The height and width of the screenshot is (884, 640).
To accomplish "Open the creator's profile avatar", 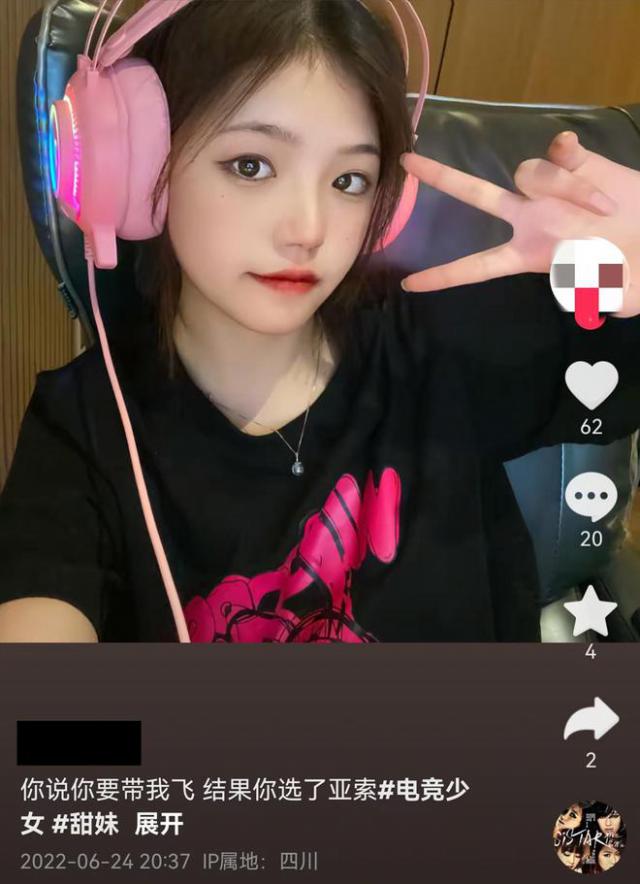I will pyautogui.click(x=590, y=277).
